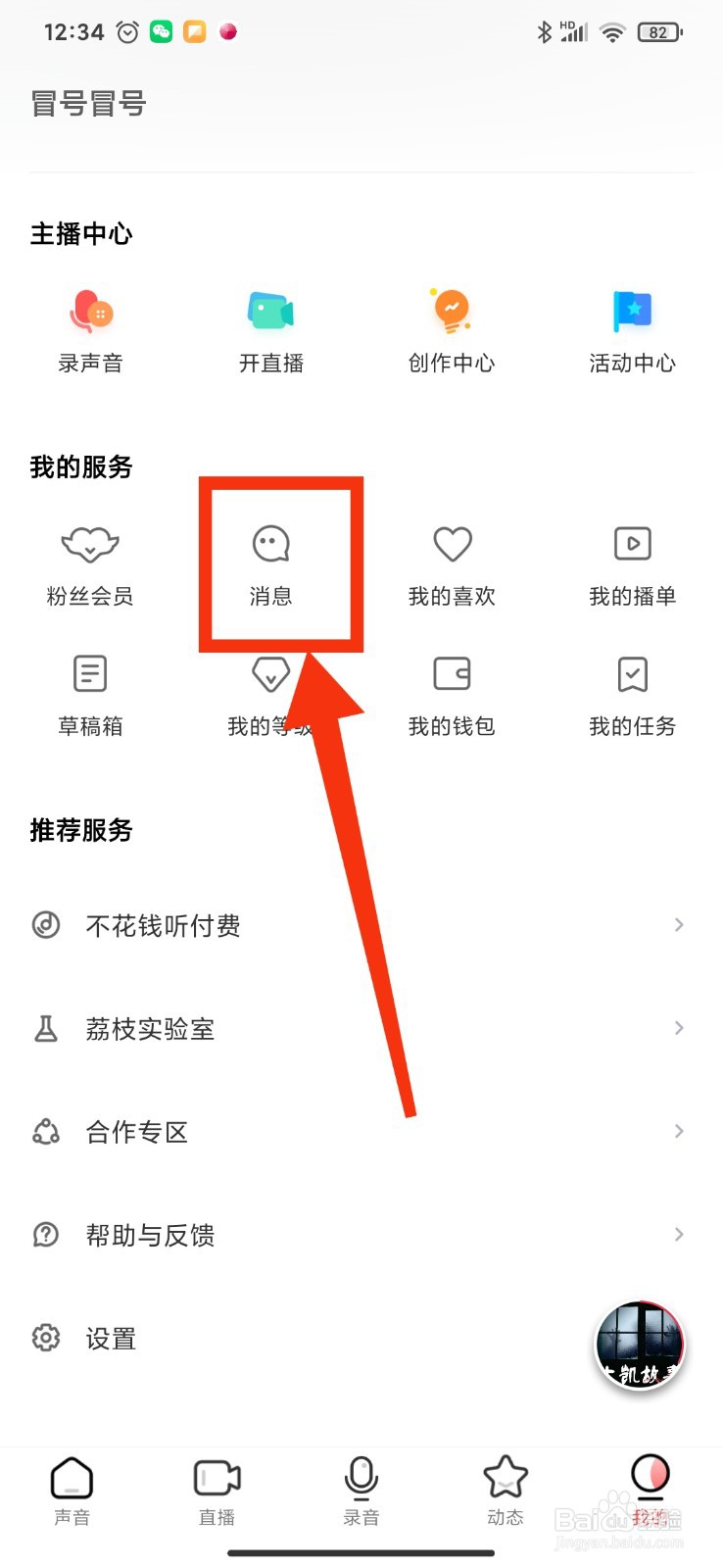This screenshot has height=1568, width=723.
Task: Open the 我的钱包 wallet icon
Action: pos(451,674)
